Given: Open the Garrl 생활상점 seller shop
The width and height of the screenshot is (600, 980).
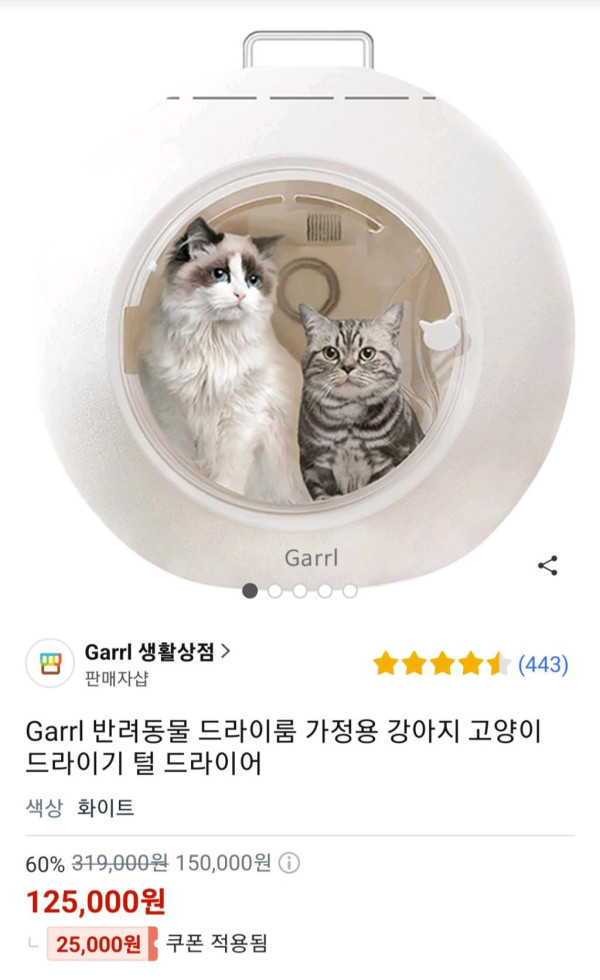Looking at the screenshot, I should tap(157, 652).
